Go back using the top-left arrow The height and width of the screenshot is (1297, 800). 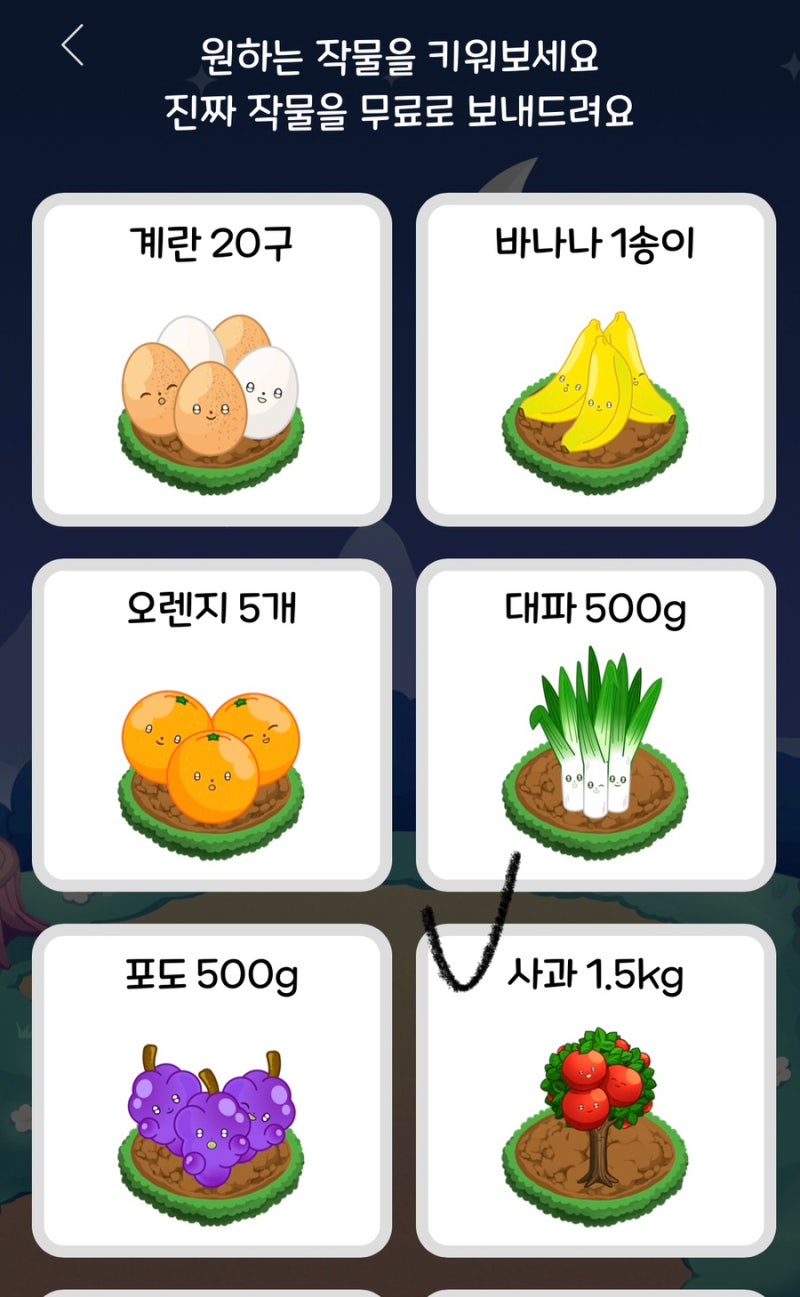[x=72, y=46]
